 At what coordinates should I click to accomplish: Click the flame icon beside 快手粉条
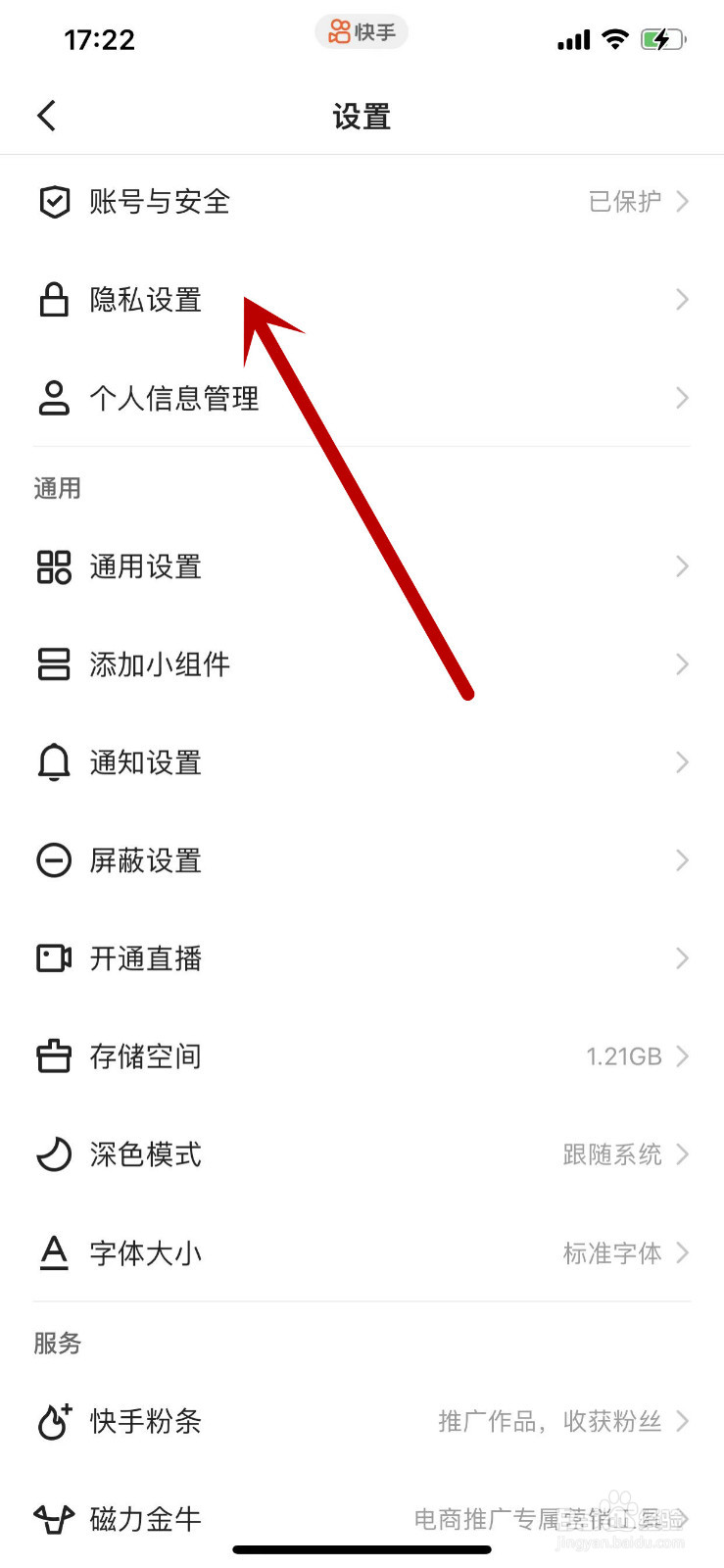[x=54, y=1421]
